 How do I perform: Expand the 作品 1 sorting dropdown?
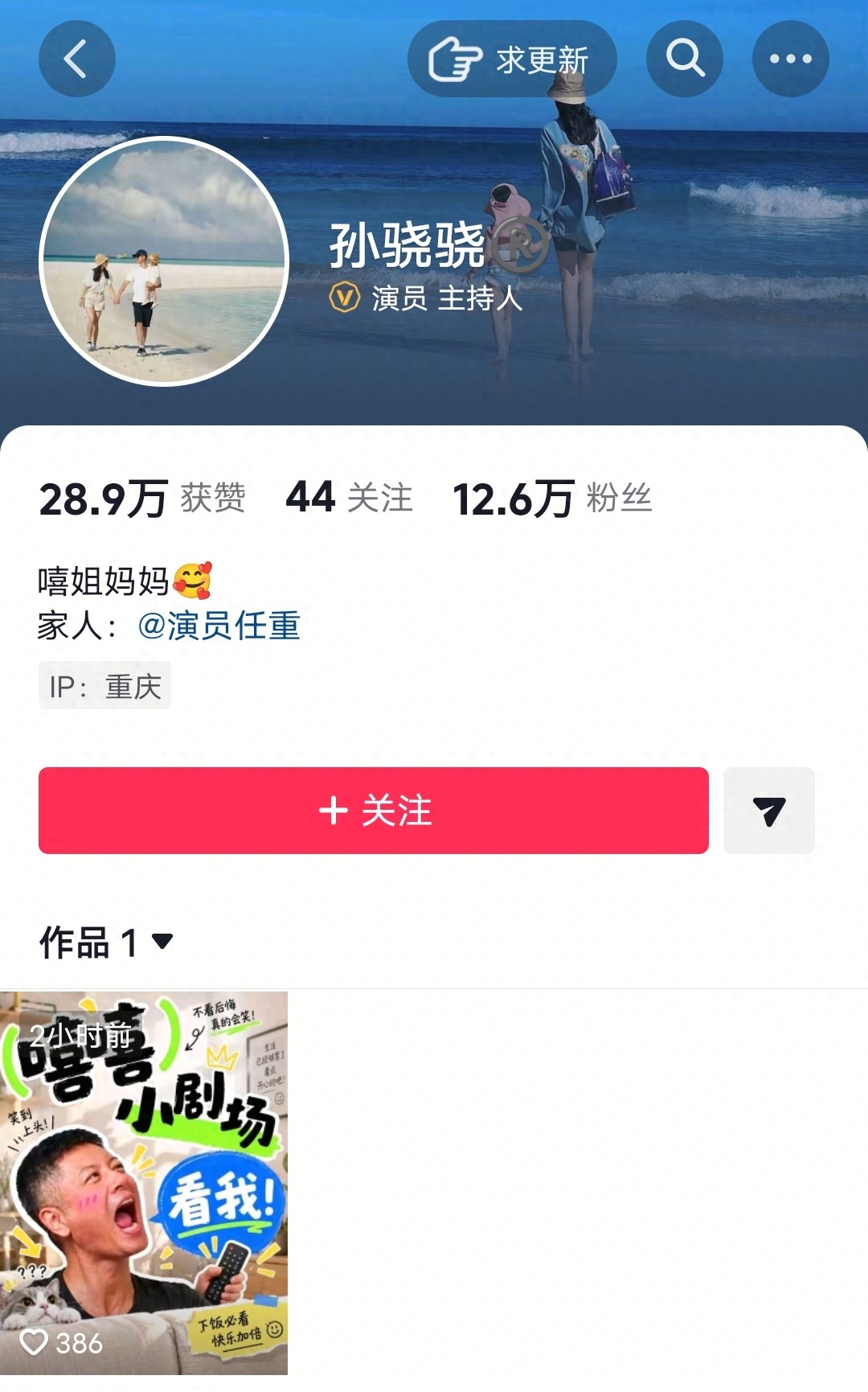point(106,942)
